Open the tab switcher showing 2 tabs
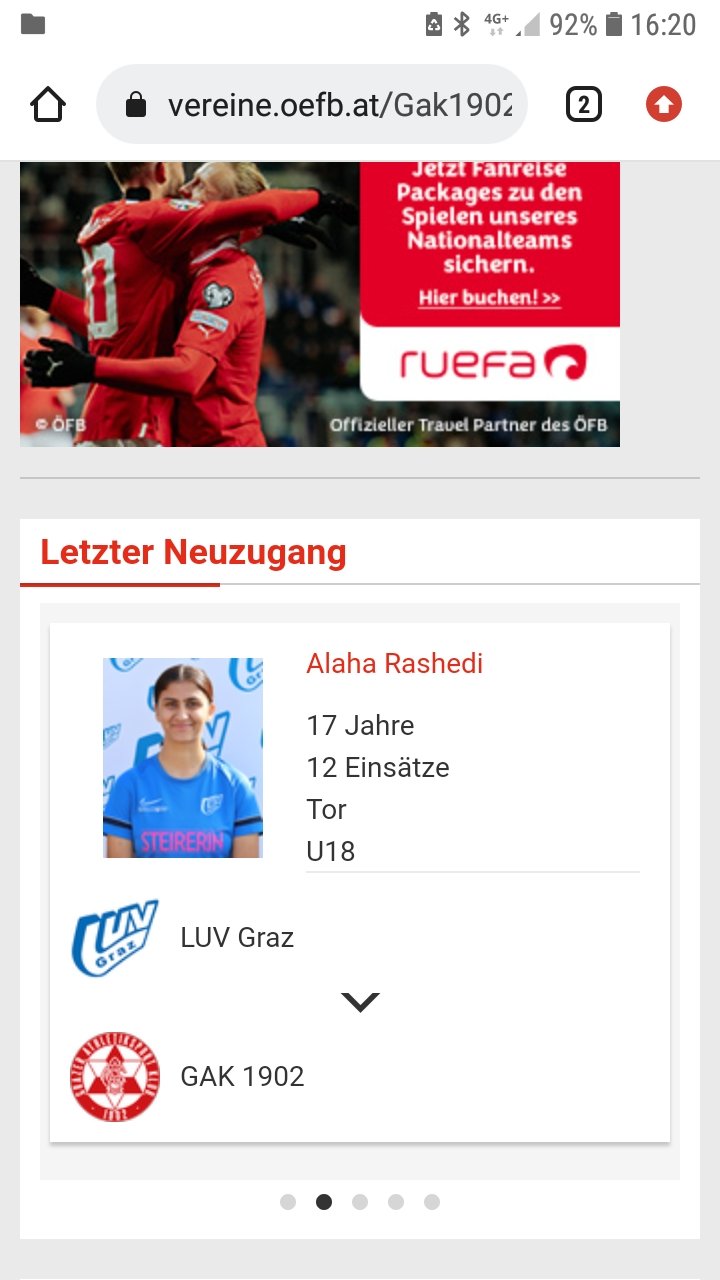Viewport: 720px width, 1280px height. [x=584, y=105]
